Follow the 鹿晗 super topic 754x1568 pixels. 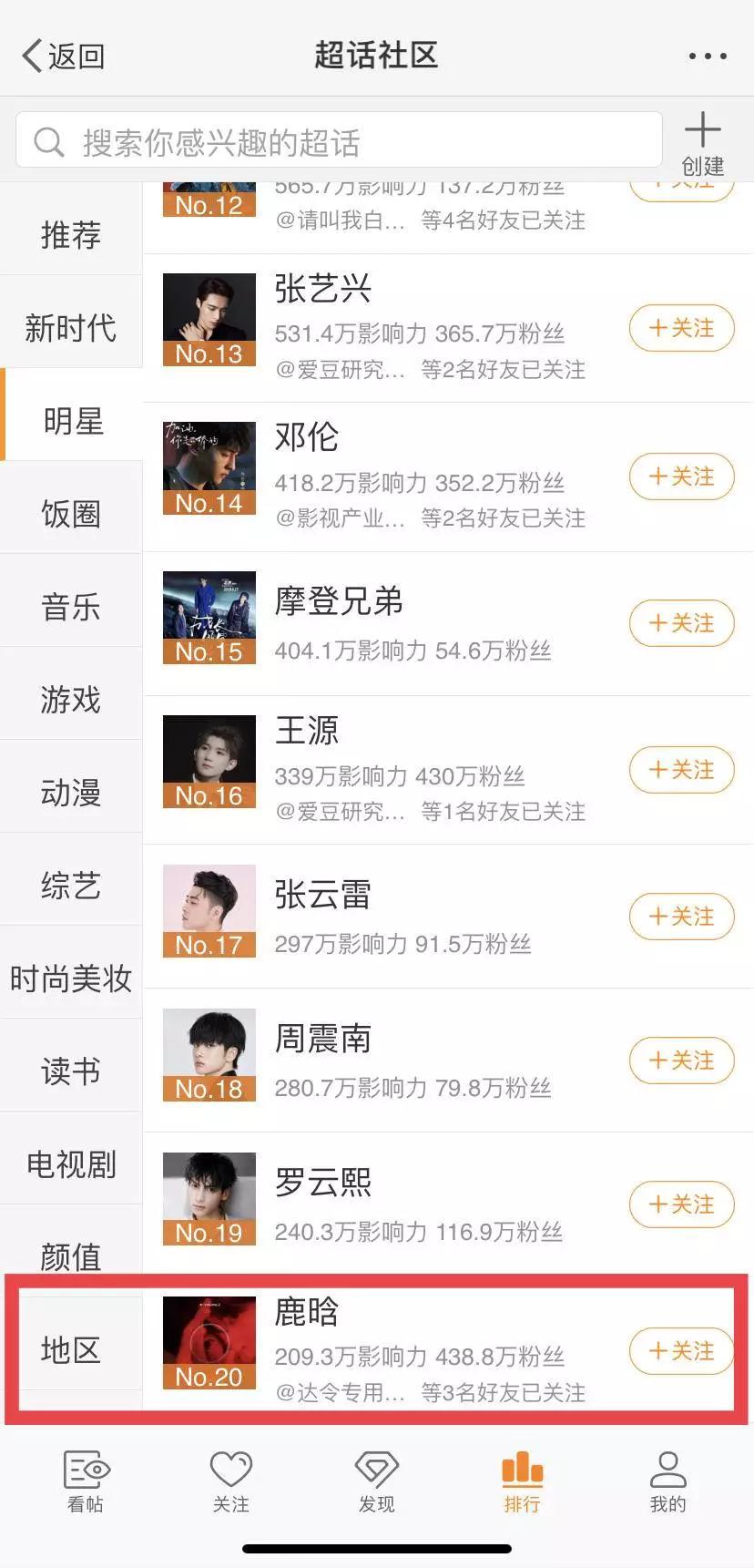[681, 1350]
